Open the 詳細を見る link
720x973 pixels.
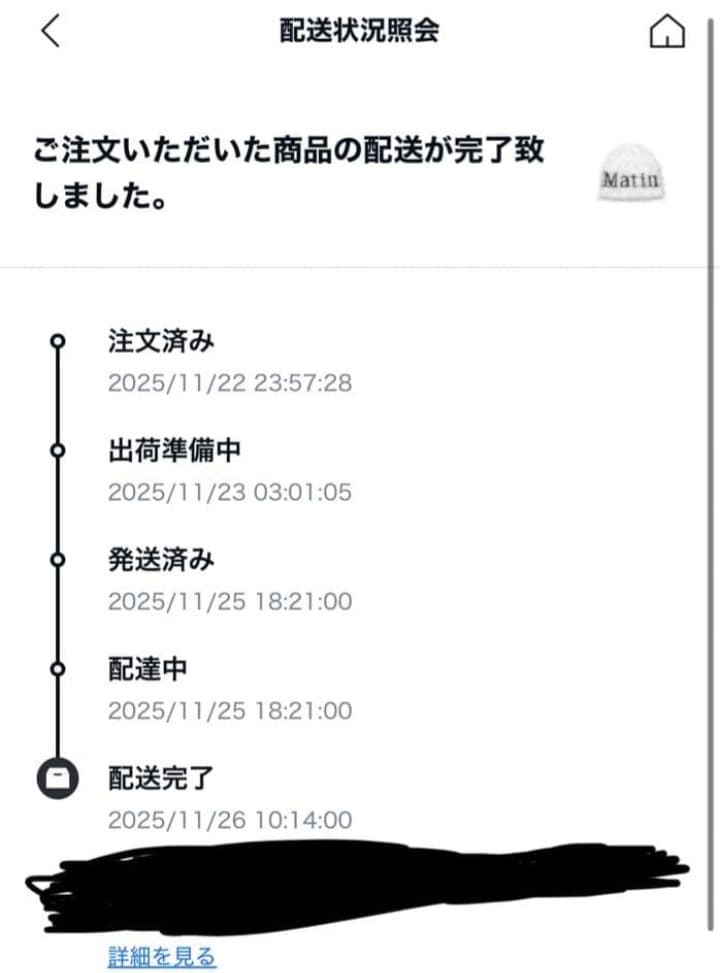pyautogui.click(x=161, y=956)
